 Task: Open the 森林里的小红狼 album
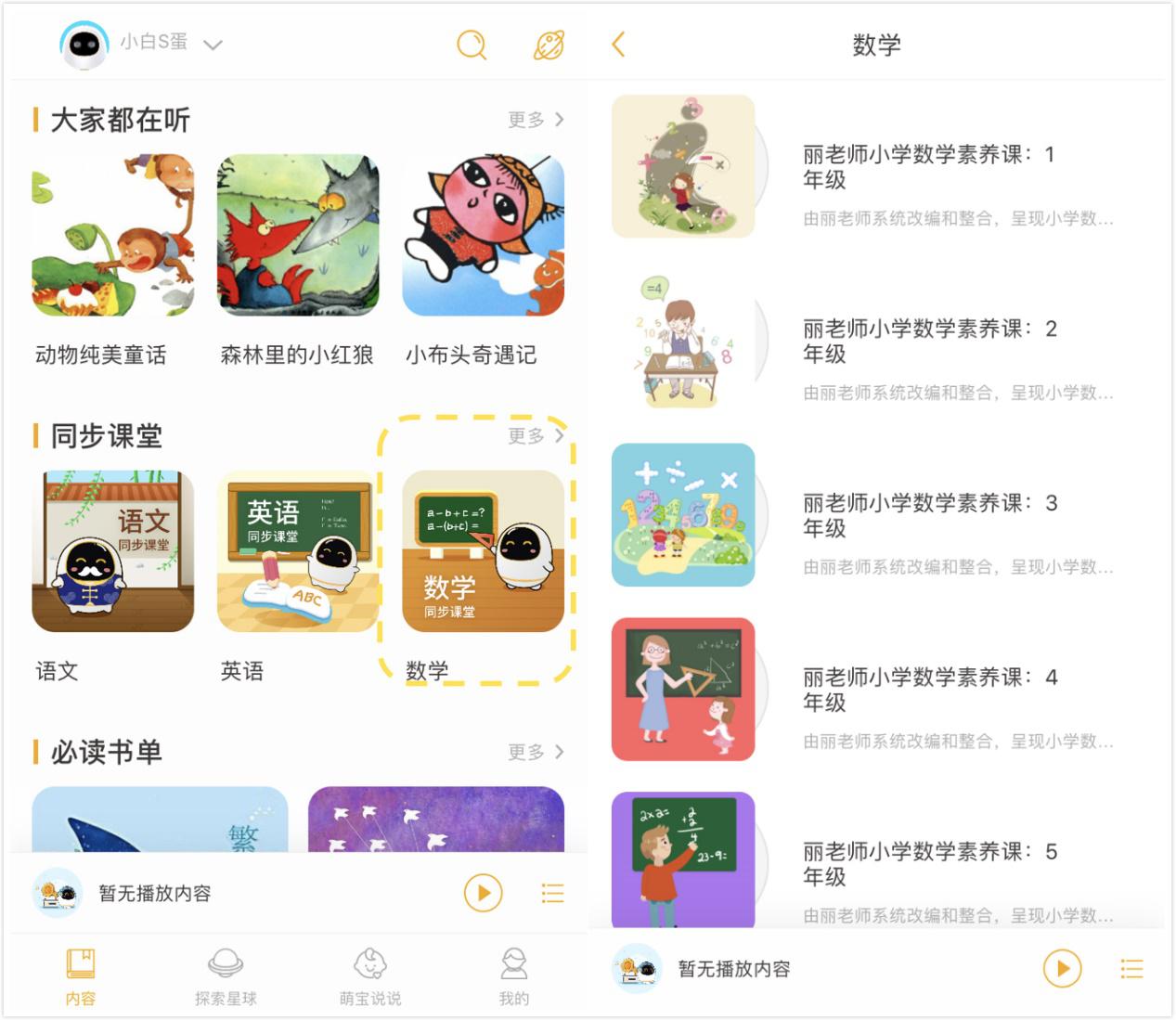298,236
